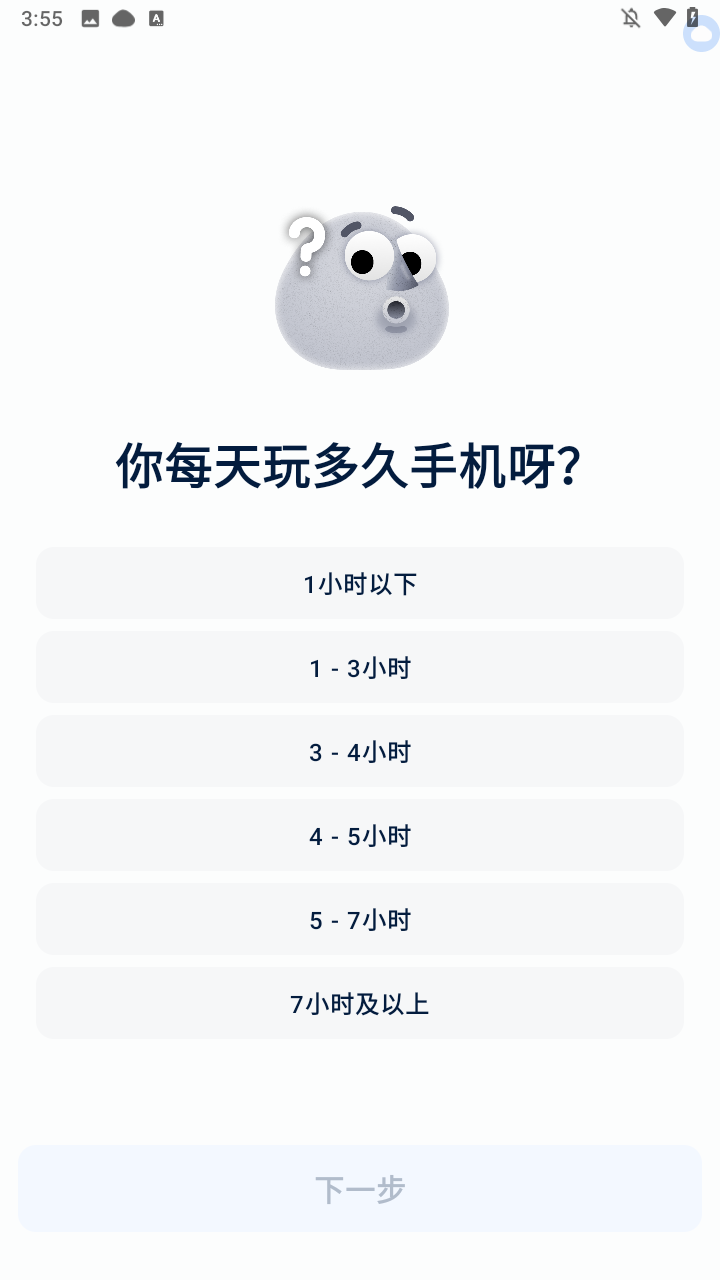Screen dimensions: 720x1280
Task: Tap the highlighted next-step bar at bottom
Action: click(x=360, y=1189)
